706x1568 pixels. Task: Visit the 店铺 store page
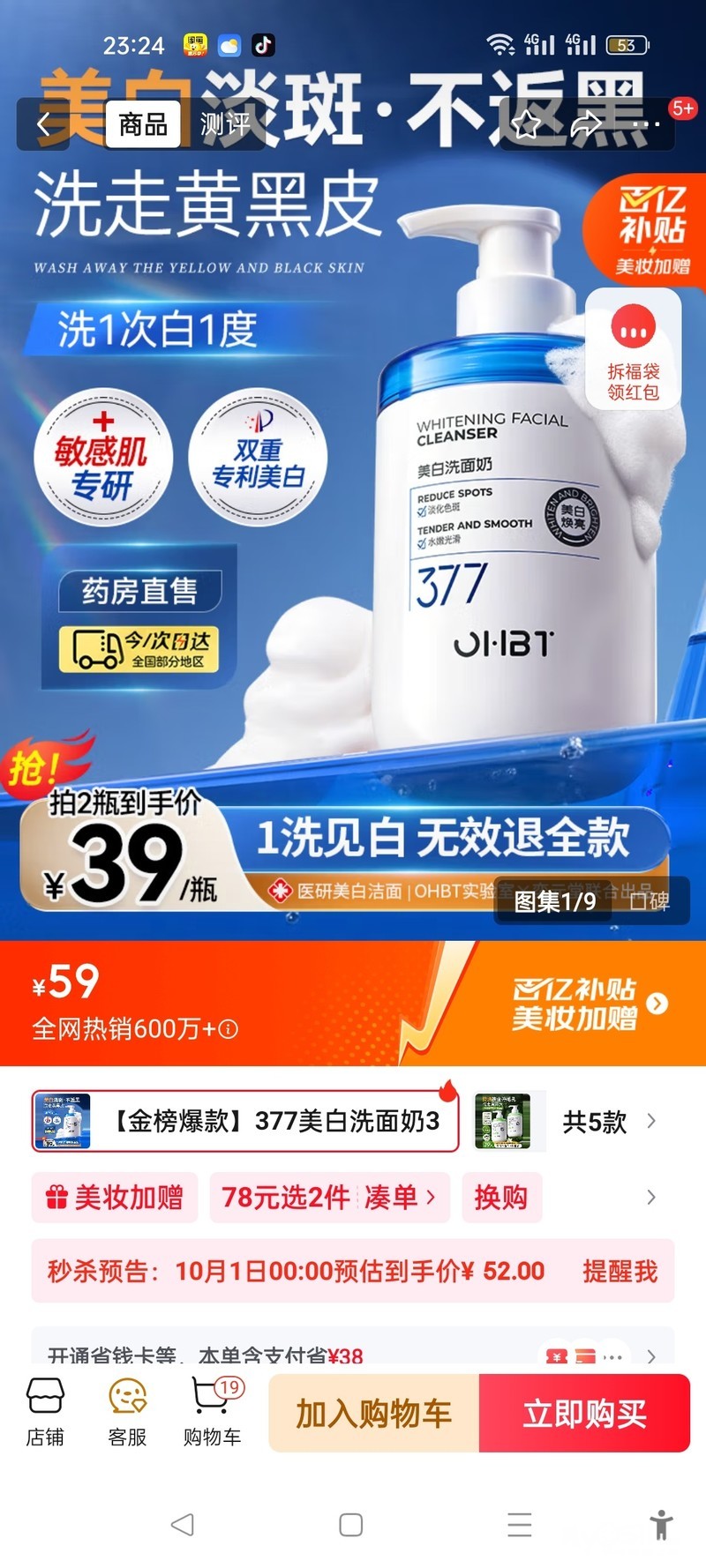tap(45, 1412)
